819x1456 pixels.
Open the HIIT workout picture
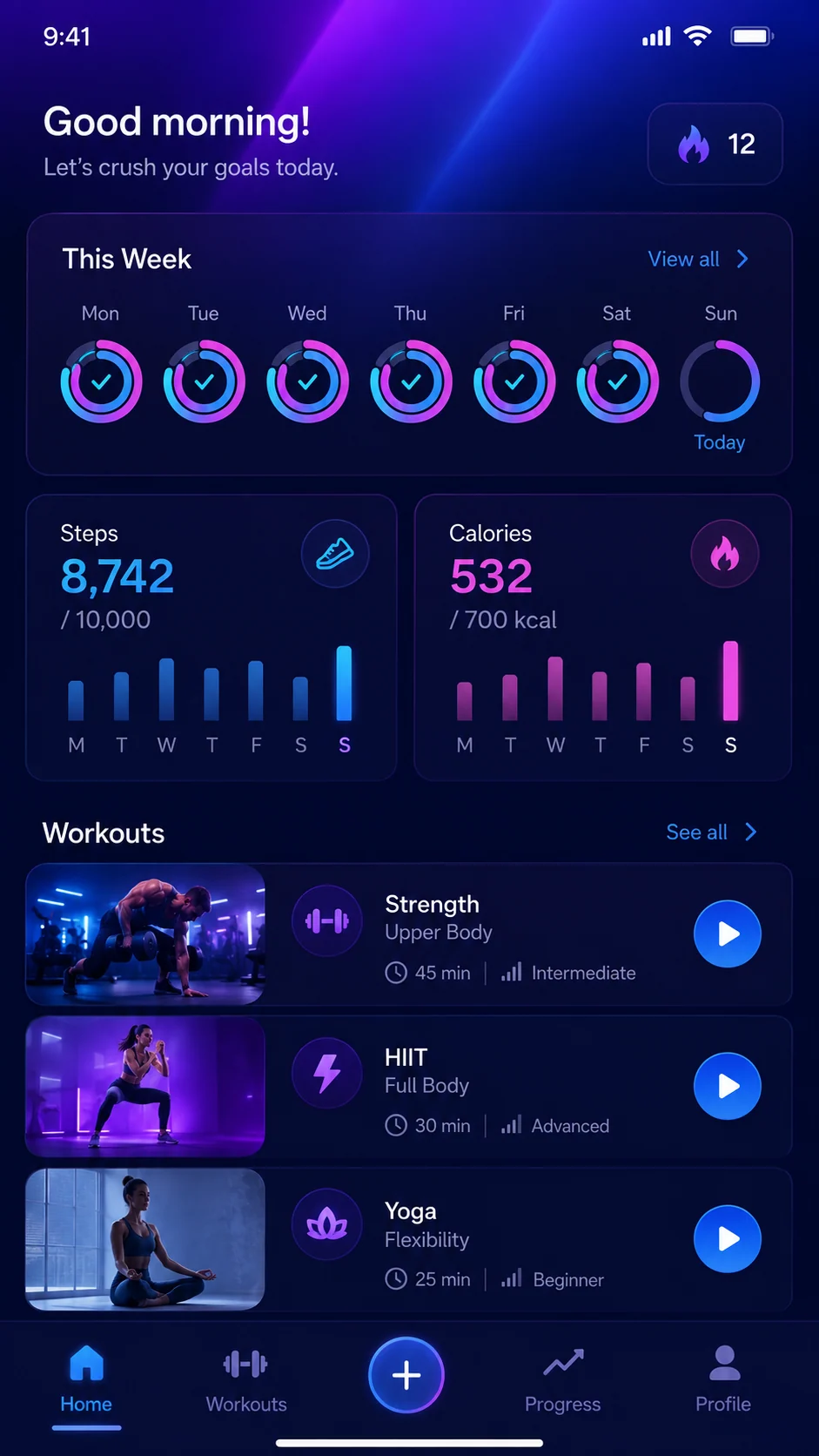tap(145, 1087)
